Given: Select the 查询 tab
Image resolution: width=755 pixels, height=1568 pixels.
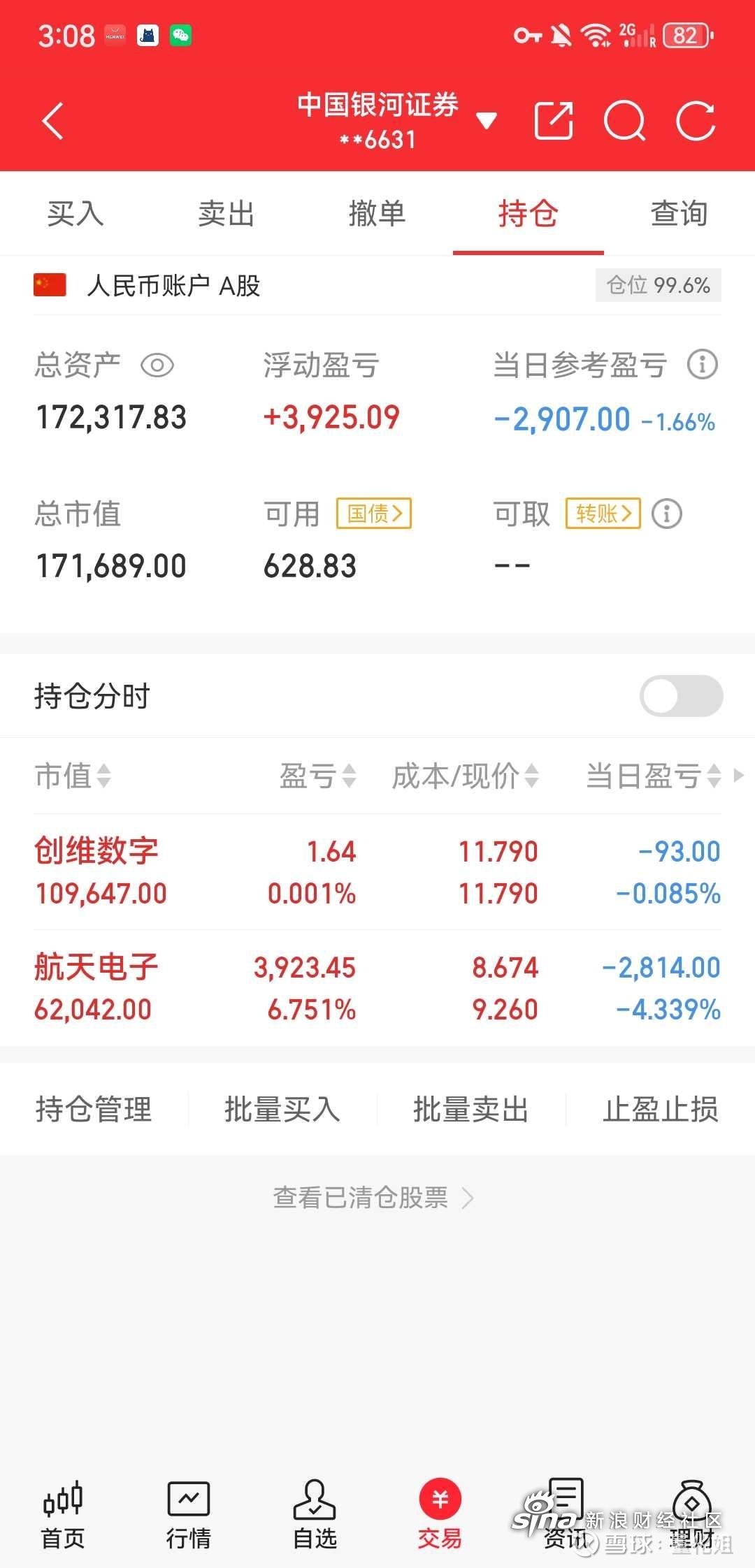Looking at the screenshot, I should (x=679, y=213).
